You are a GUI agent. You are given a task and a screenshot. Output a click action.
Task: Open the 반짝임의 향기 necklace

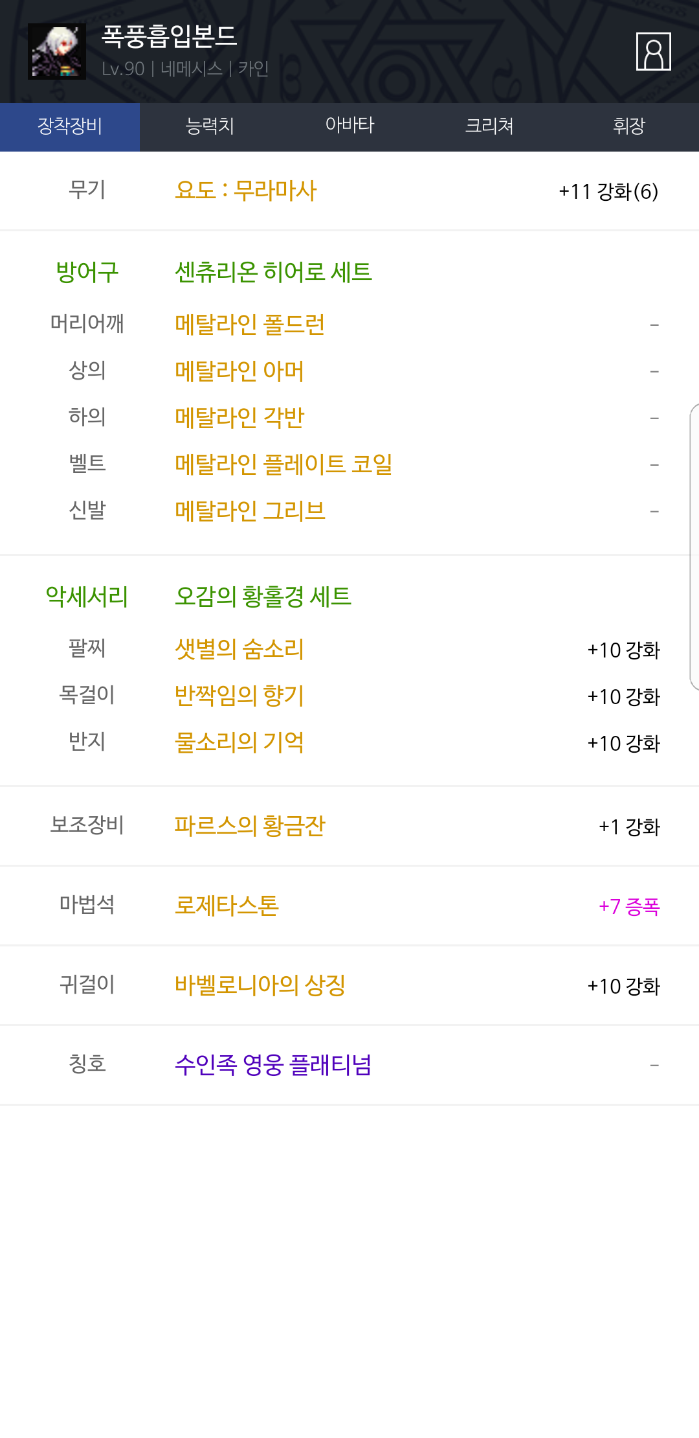(239, 696)
